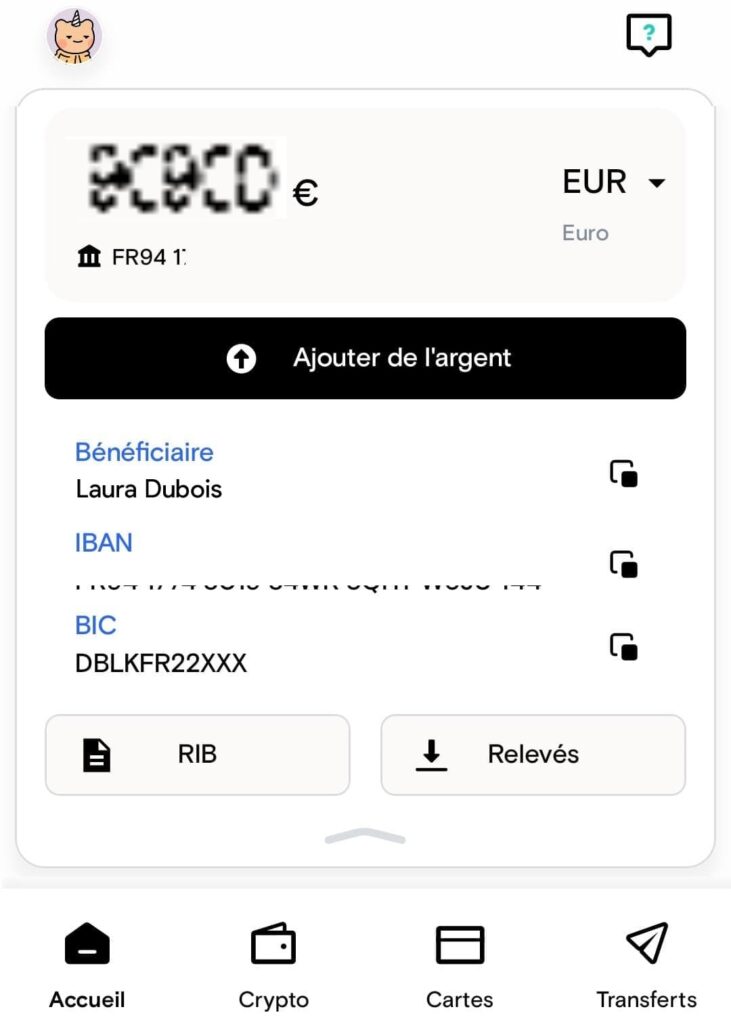Download account statements via Relevés
Image resolution: width=731 pixels, height=1024 pixels.
pyautogui.click(x=532, y=755)
